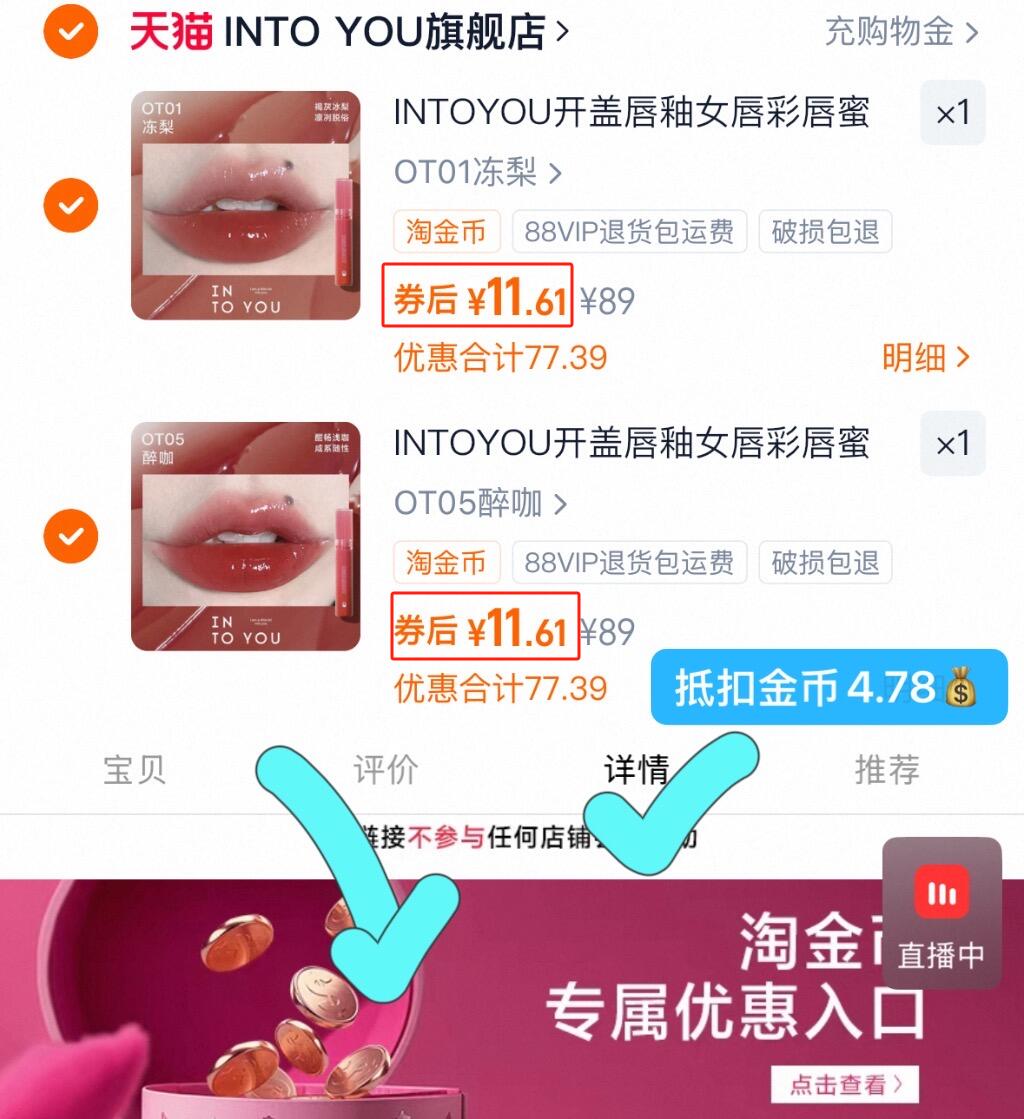Tap the 88VIP退货包运费 badge on OT01 product
Viewport: 1024px width, 1119px height.
[628, 231]
